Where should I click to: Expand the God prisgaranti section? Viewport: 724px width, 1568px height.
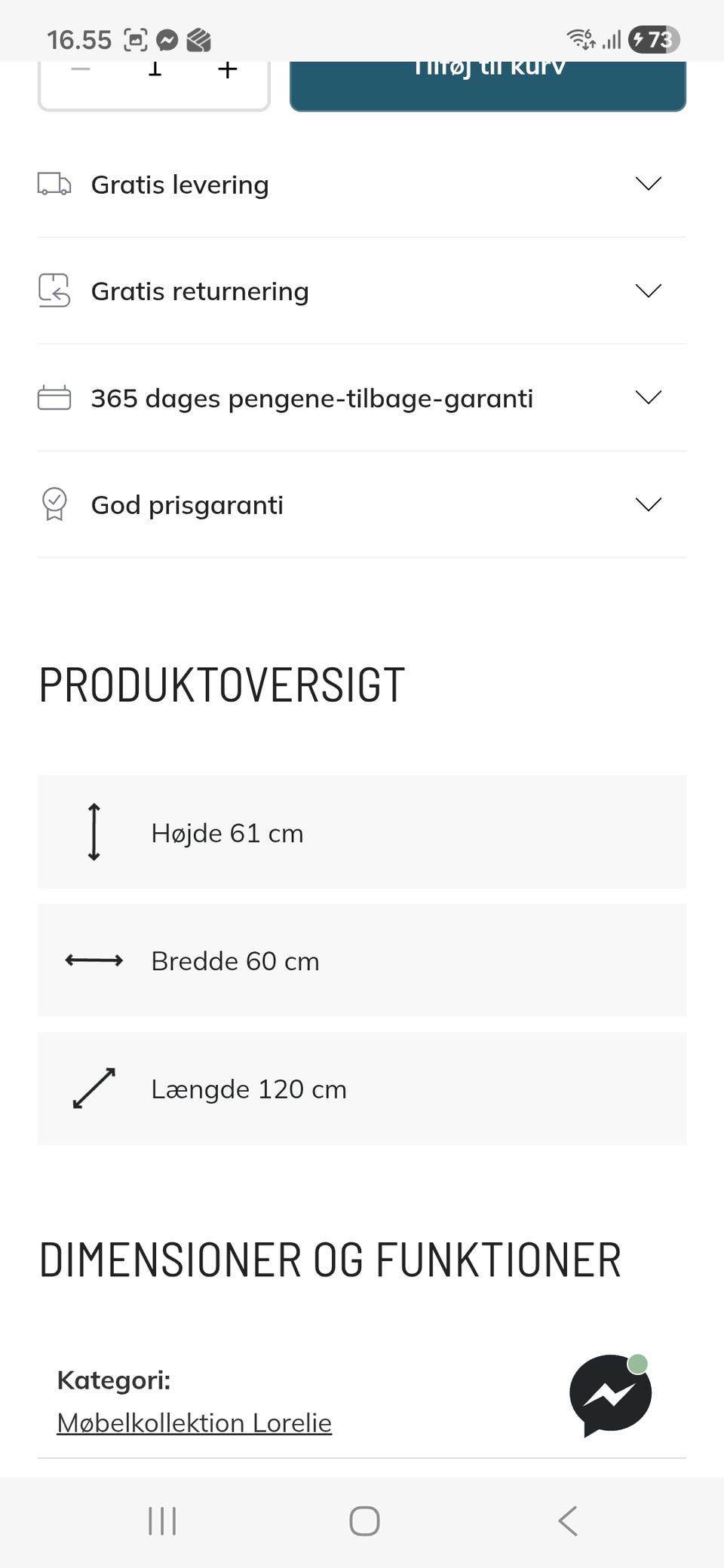coord(362,504)
